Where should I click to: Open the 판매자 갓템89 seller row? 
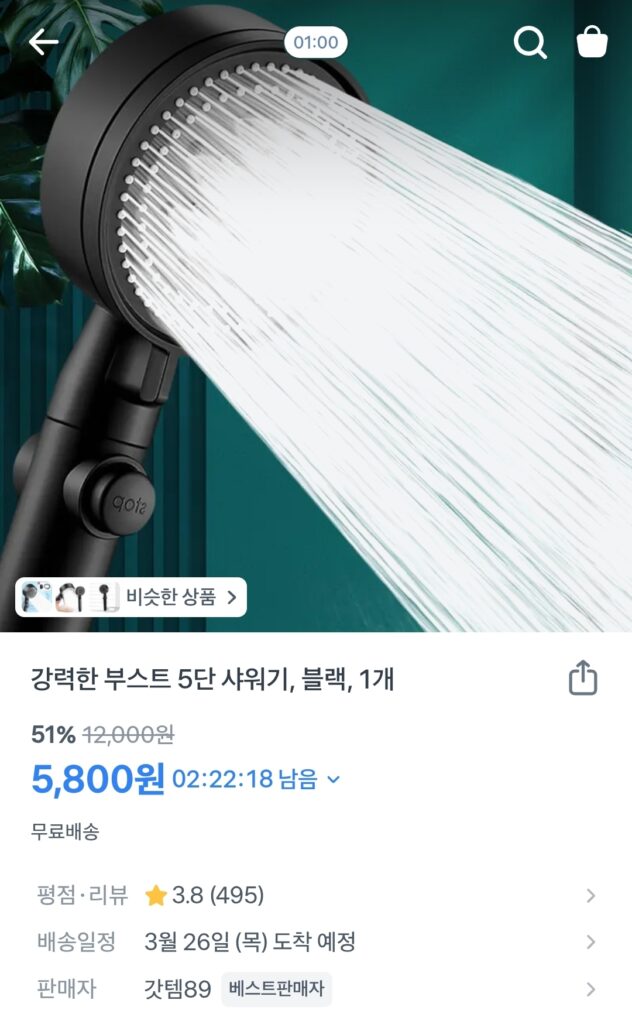[316, 989]
